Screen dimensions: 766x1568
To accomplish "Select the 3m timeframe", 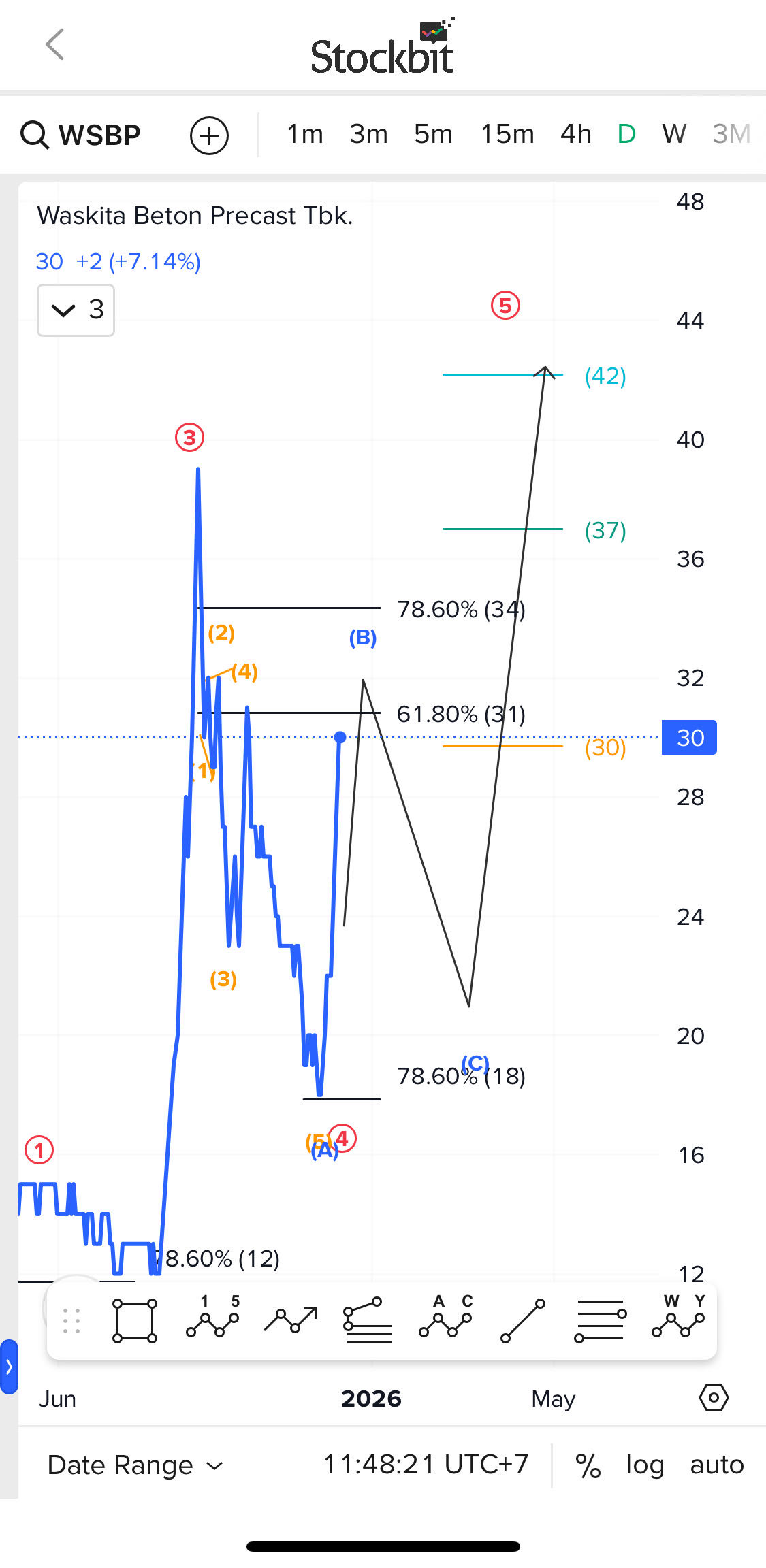I will pyautogui.click(x=368, y=135).
